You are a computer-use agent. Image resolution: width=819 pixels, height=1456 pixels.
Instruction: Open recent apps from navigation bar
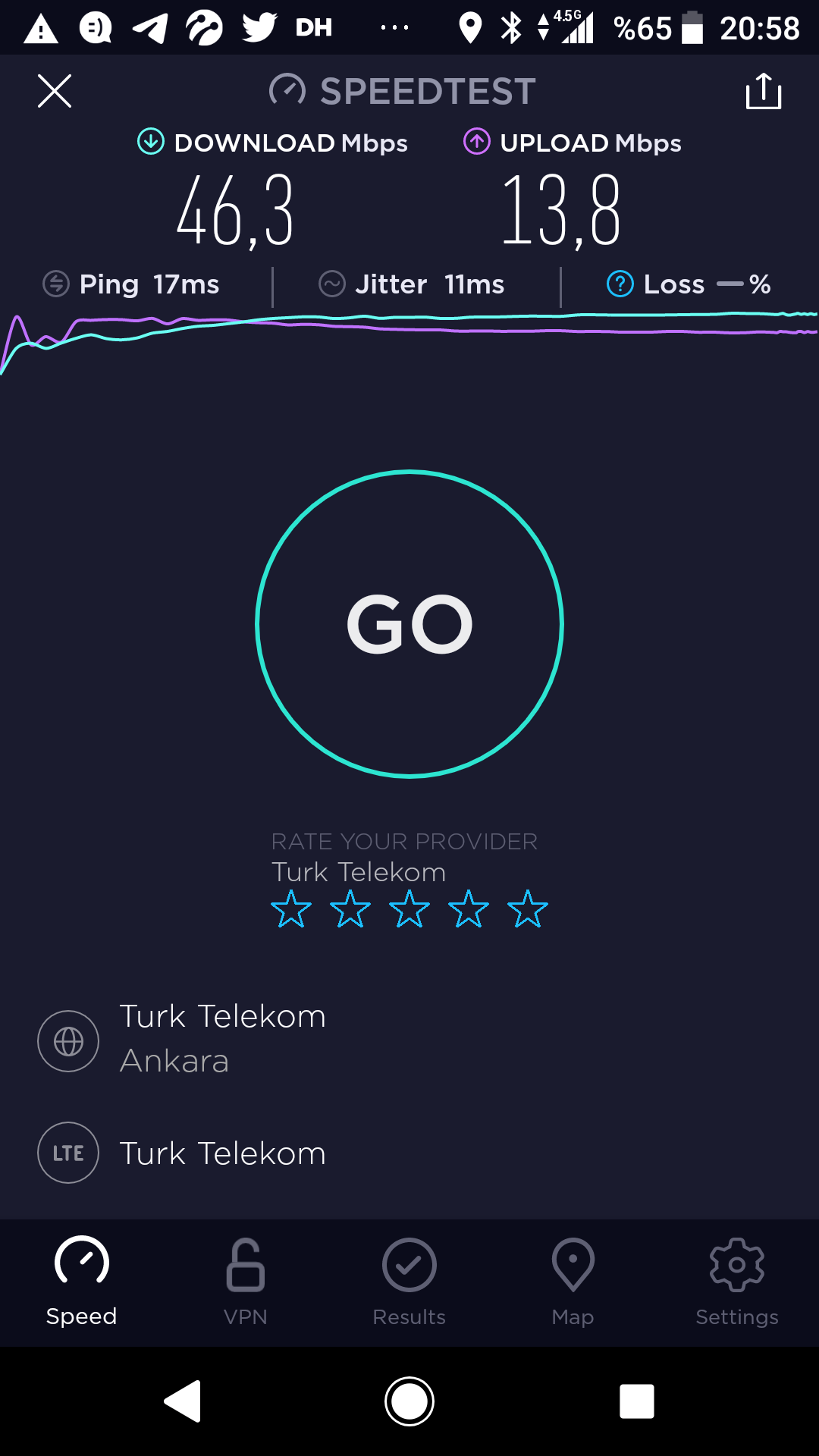(x=637, y=1401)
